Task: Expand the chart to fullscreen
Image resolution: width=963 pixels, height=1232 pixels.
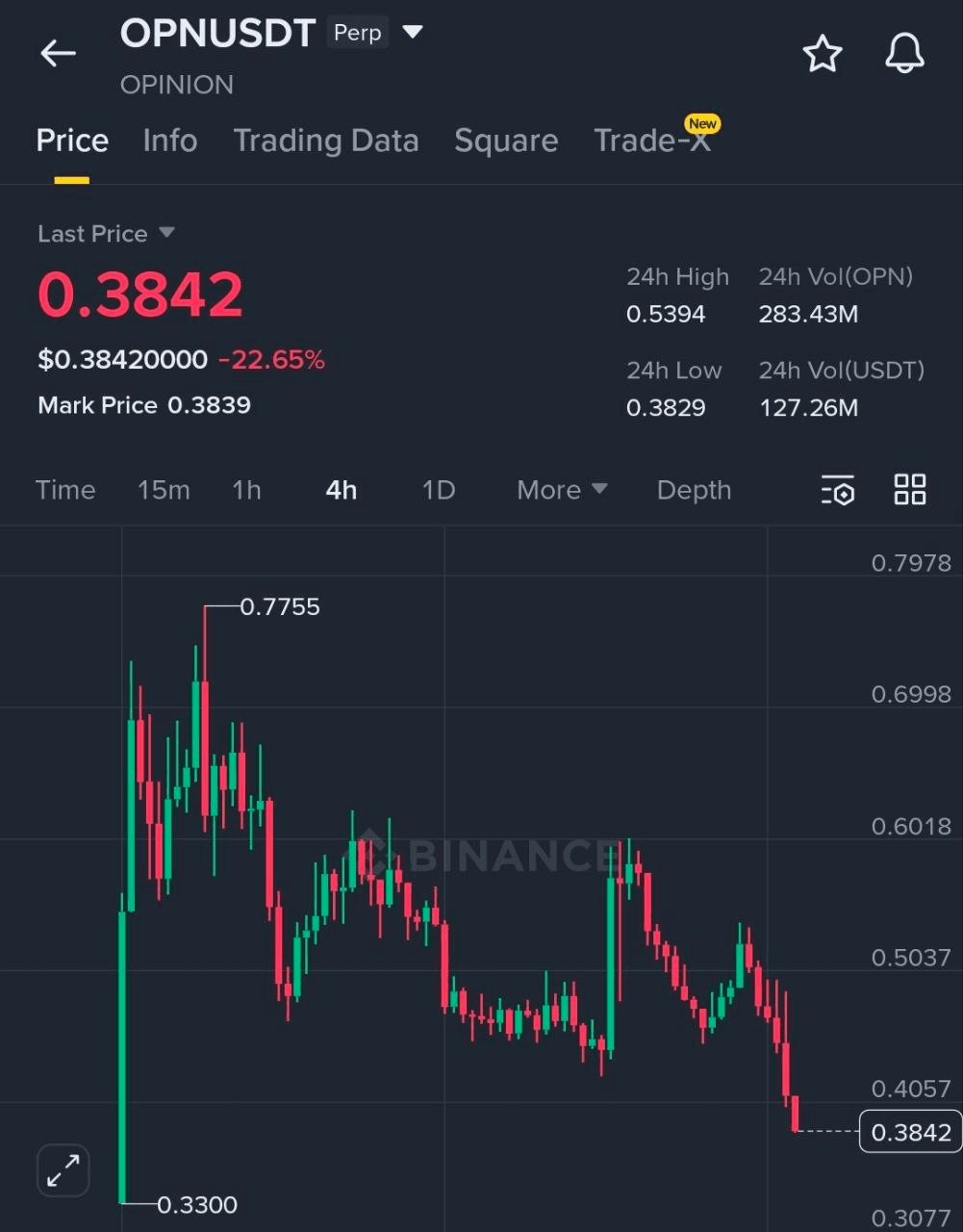Action: click(63, 1170)
